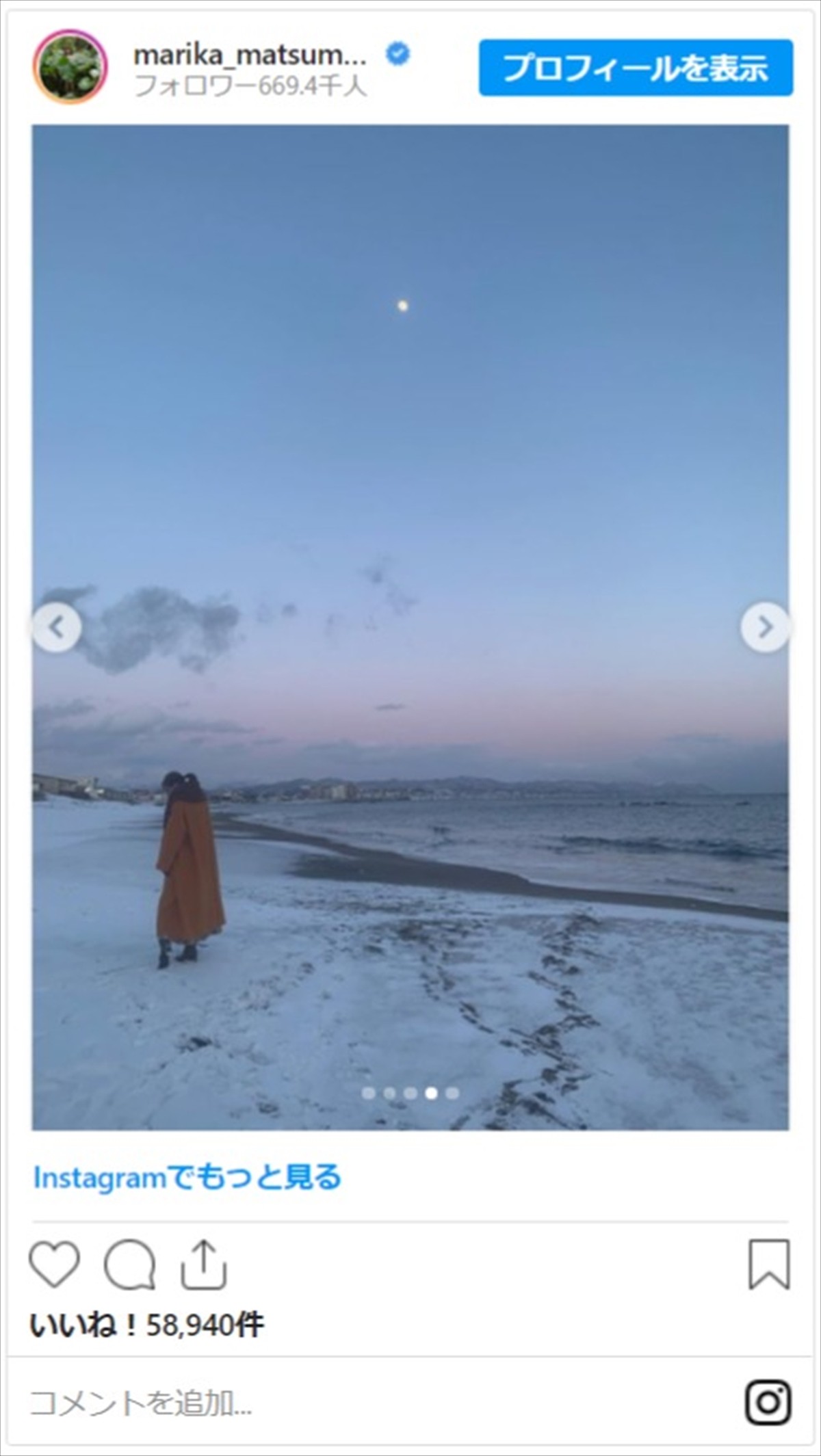Like this post with heart icon
821x1456 pixels.
pyautogui.click(x=55, y=1265)
